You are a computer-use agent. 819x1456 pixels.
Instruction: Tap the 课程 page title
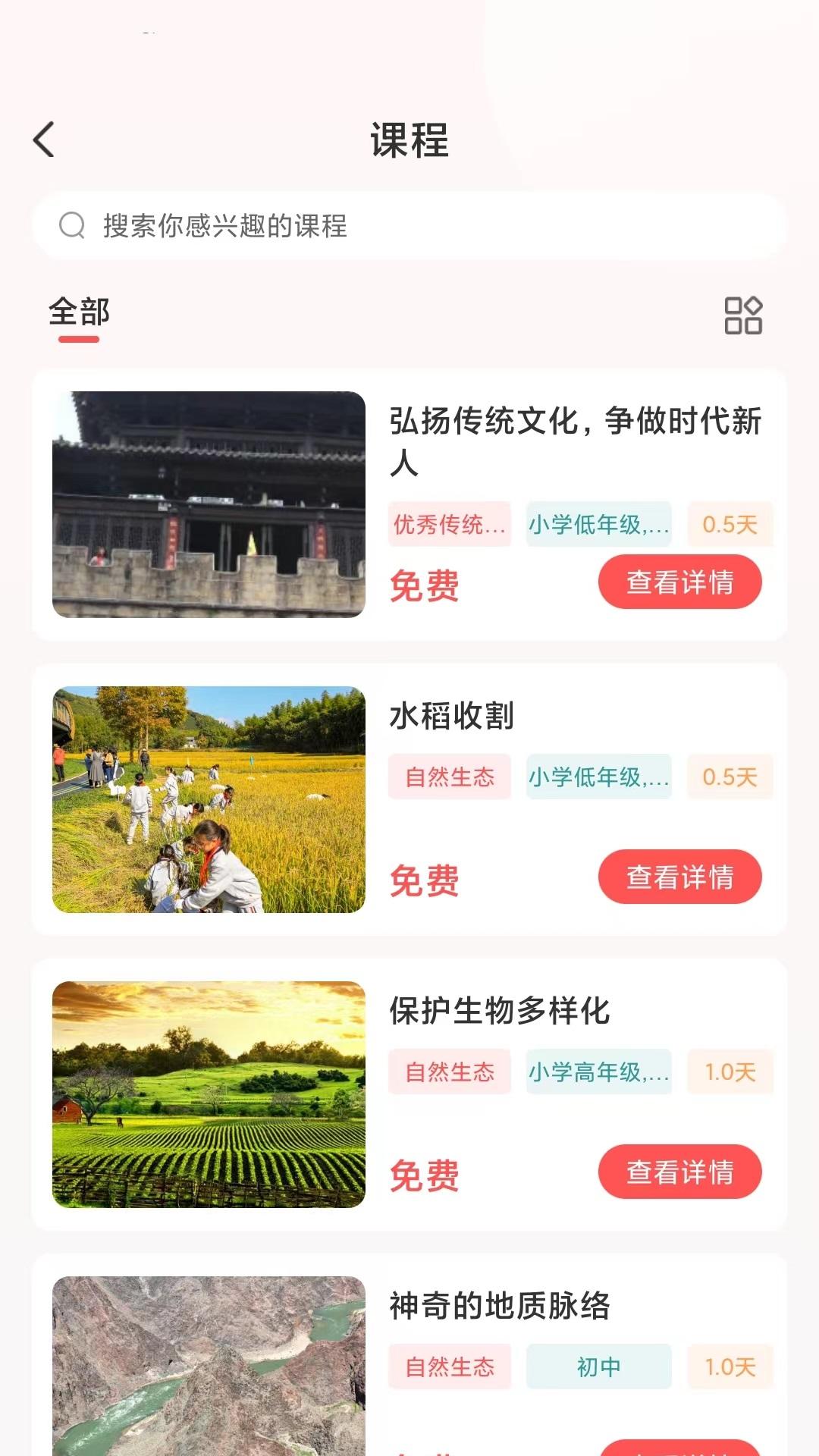pos(409,140)
